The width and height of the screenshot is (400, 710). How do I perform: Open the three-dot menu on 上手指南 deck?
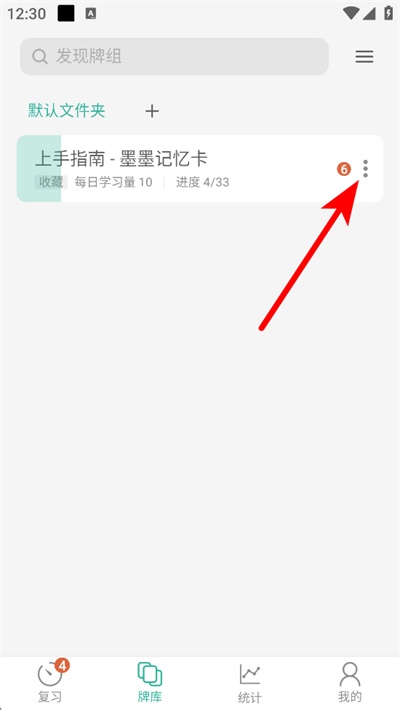pos(366,169)
